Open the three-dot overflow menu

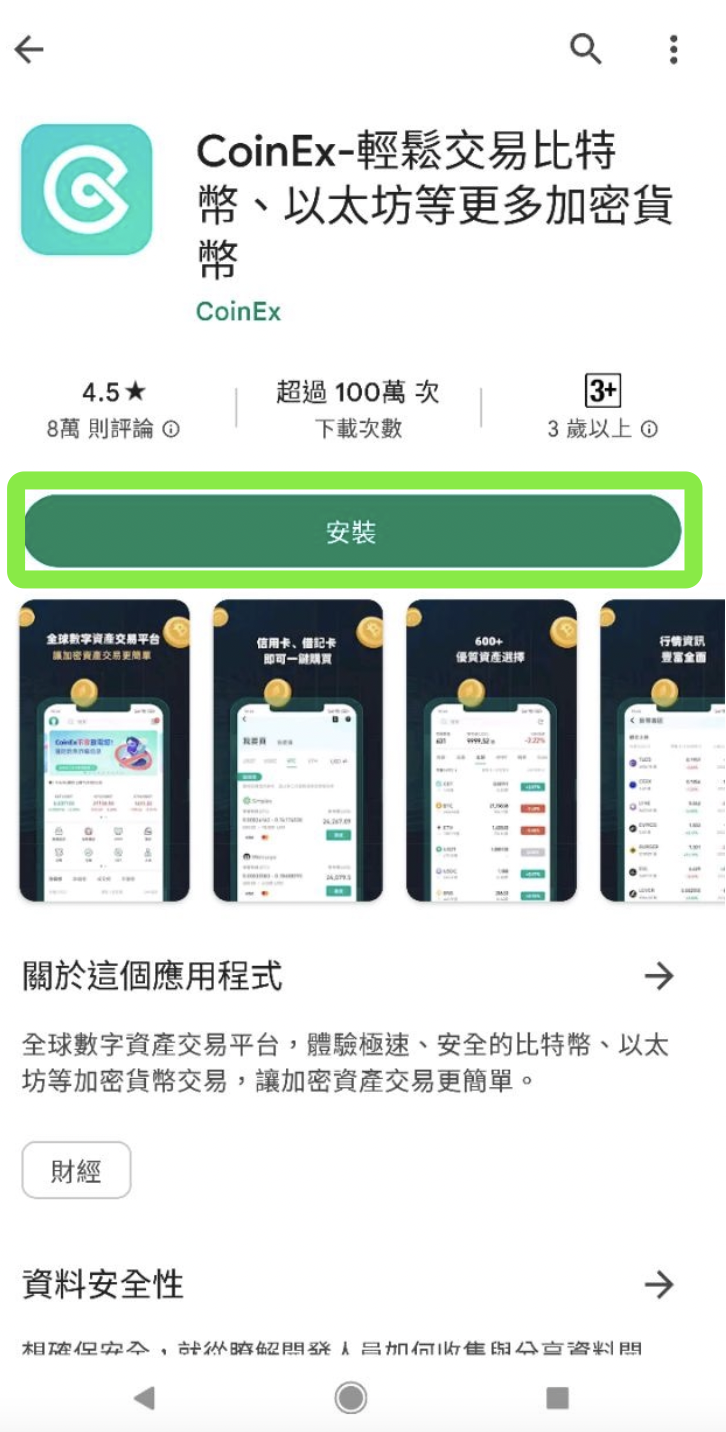pyautogui.click(x=674, y=48)
